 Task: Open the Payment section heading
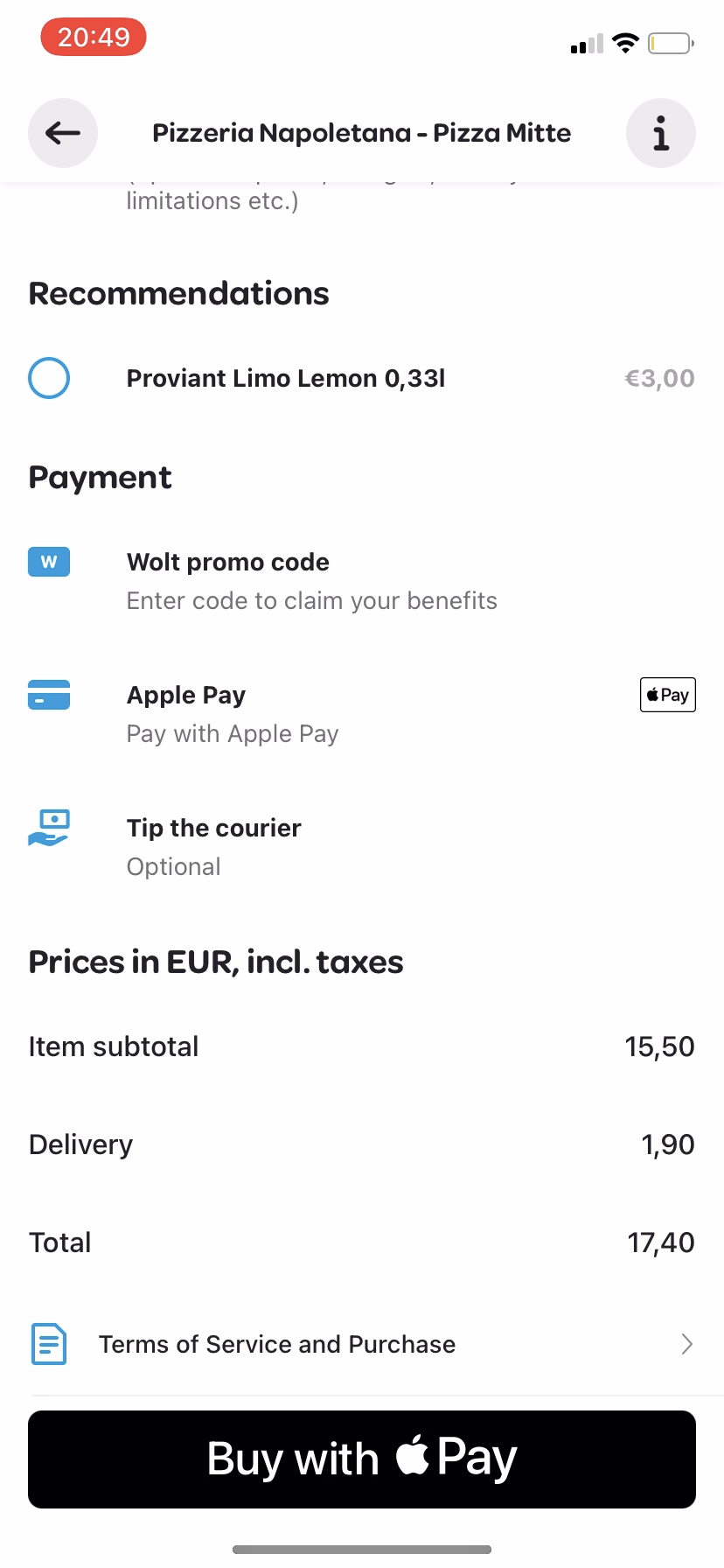(x=99, y=477)
